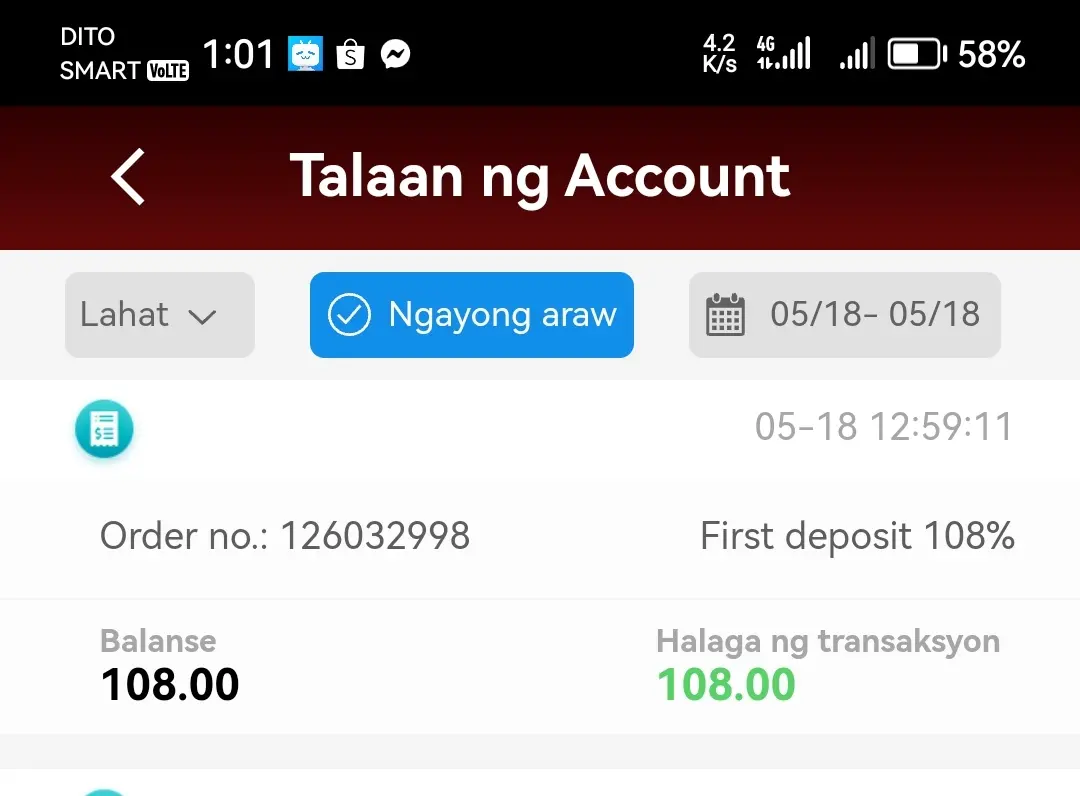Open the 05/18- 05/18 date range picker
Viewport: 1080px width, 796px height.
pyautogui.click(x=845, y=315)
